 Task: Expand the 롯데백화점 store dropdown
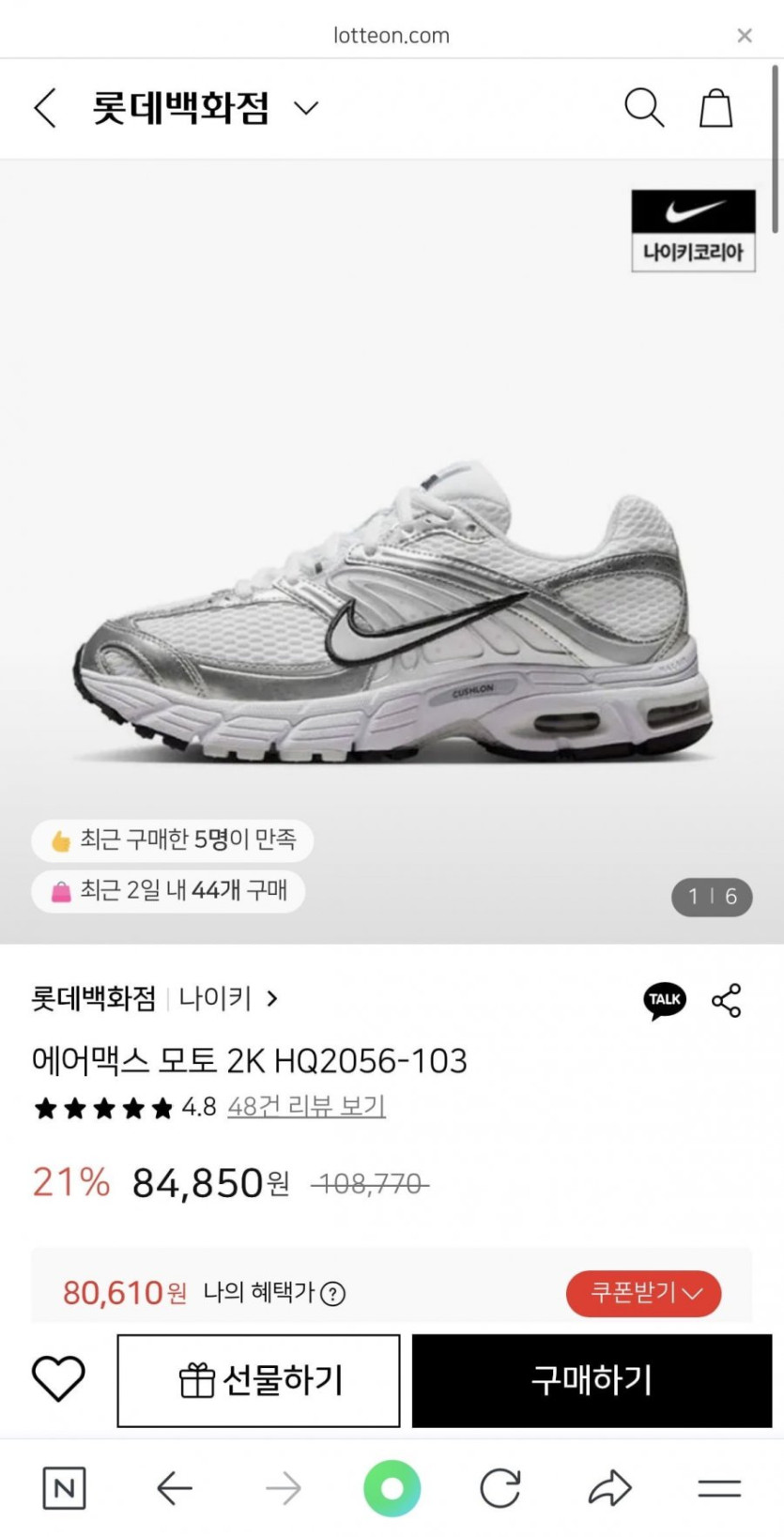(306, 108)
